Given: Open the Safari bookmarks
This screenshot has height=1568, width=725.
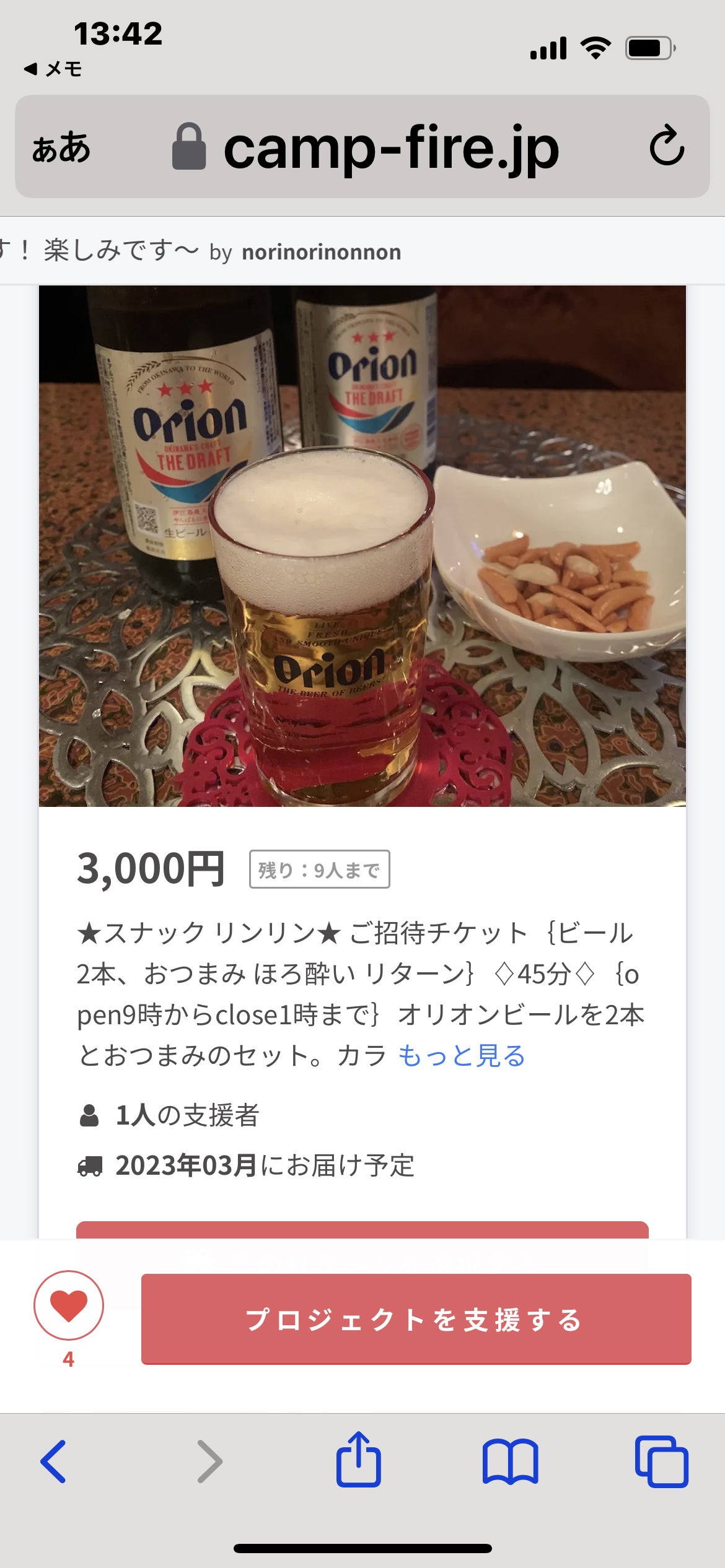Looking at the screenshot, I should [x=510, y=1461].
